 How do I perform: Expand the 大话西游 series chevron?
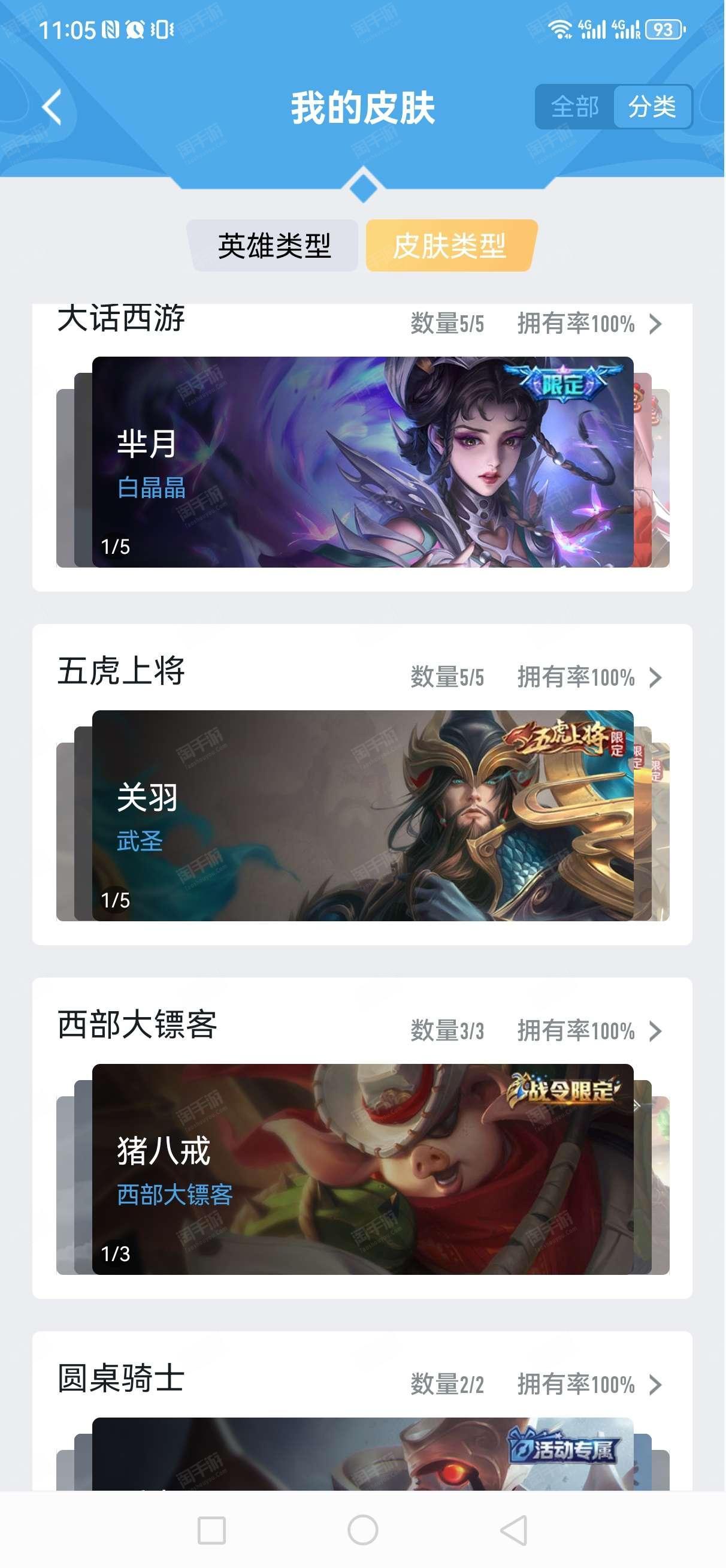pos(655,324)
